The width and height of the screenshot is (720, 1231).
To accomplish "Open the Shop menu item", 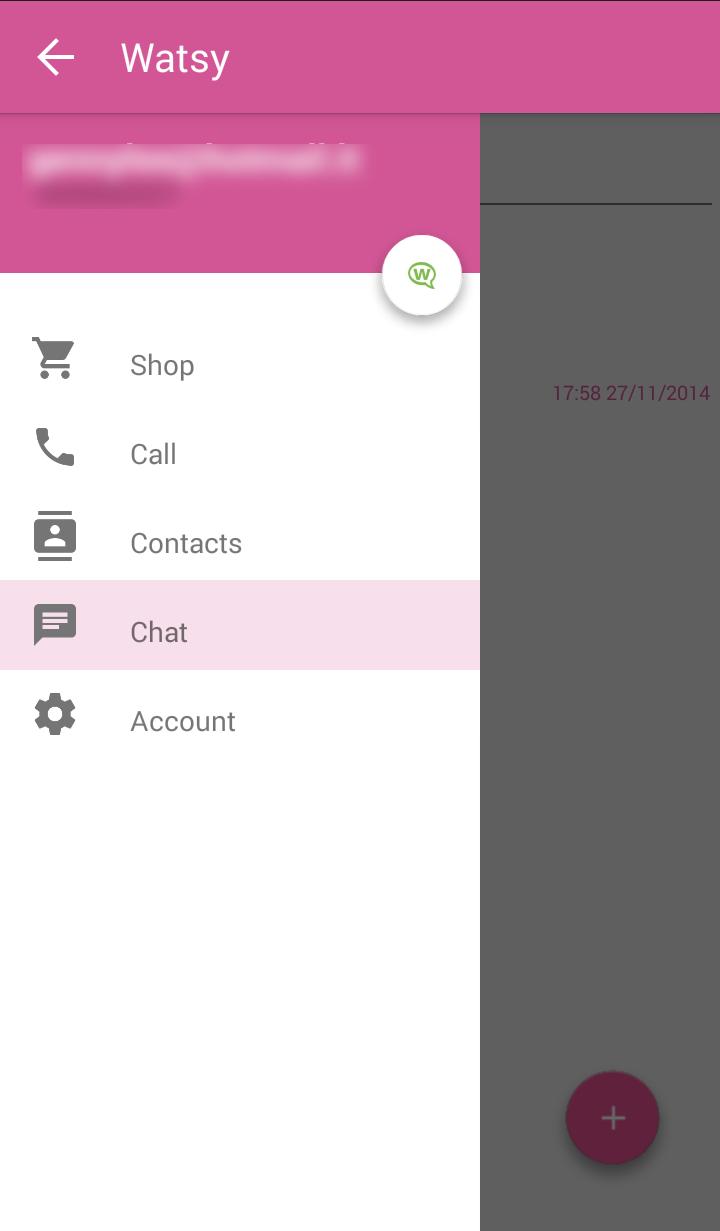I will click(x=162, y=365).
